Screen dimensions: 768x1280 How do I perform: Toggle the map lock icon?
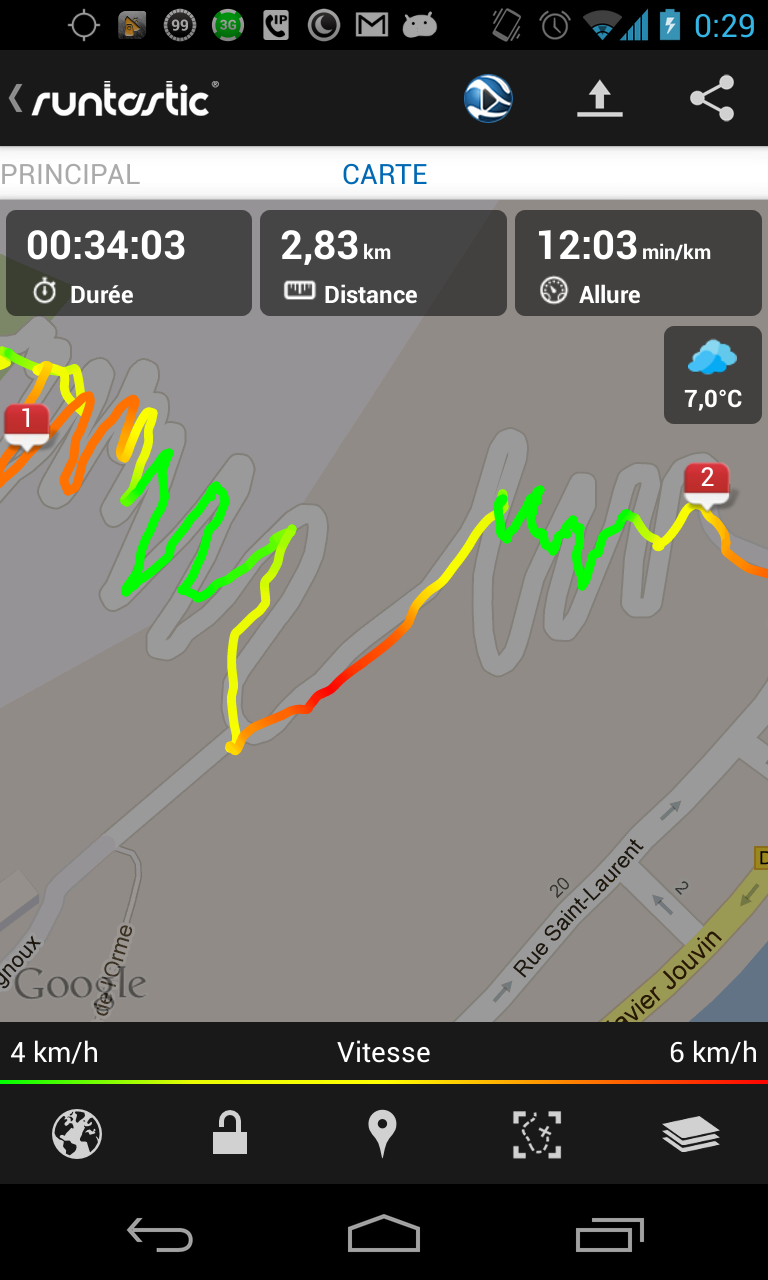pyautogui.click(x=230, y=1134)
